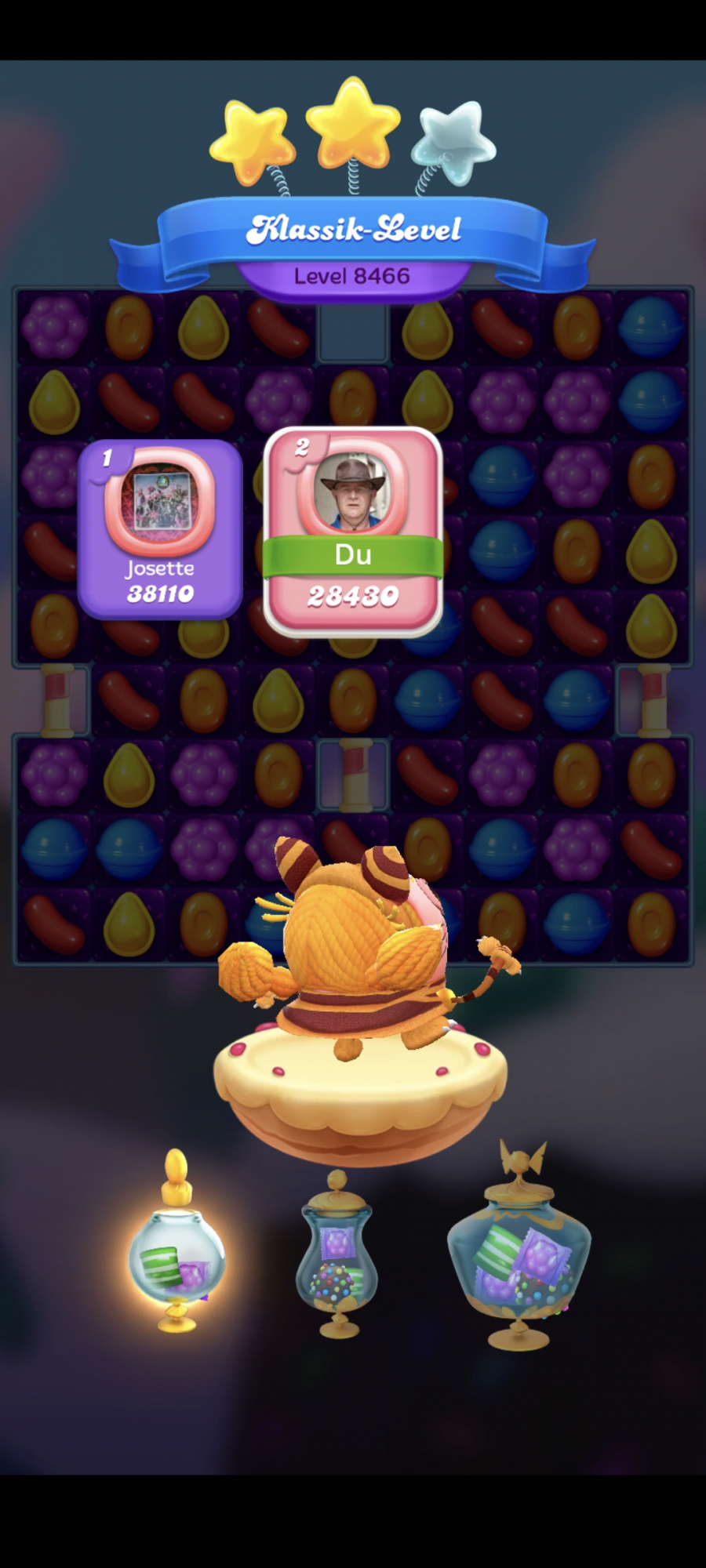Open Josette's leaderboard score card
Screen dimensions: 706x1568
[x=160, y=529]
